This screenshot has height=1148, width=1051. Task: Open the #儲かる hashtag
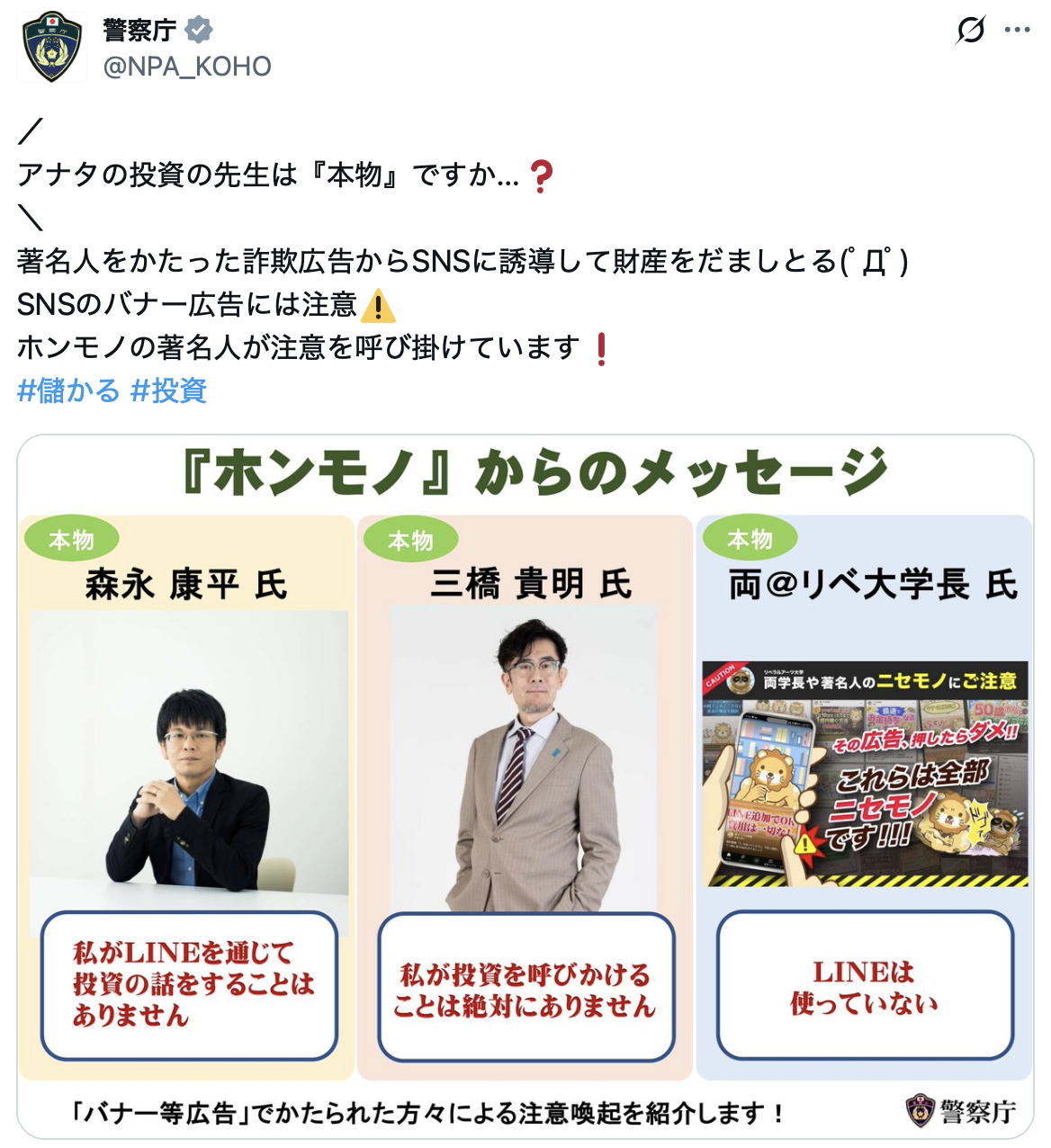(x=68, y=390)
